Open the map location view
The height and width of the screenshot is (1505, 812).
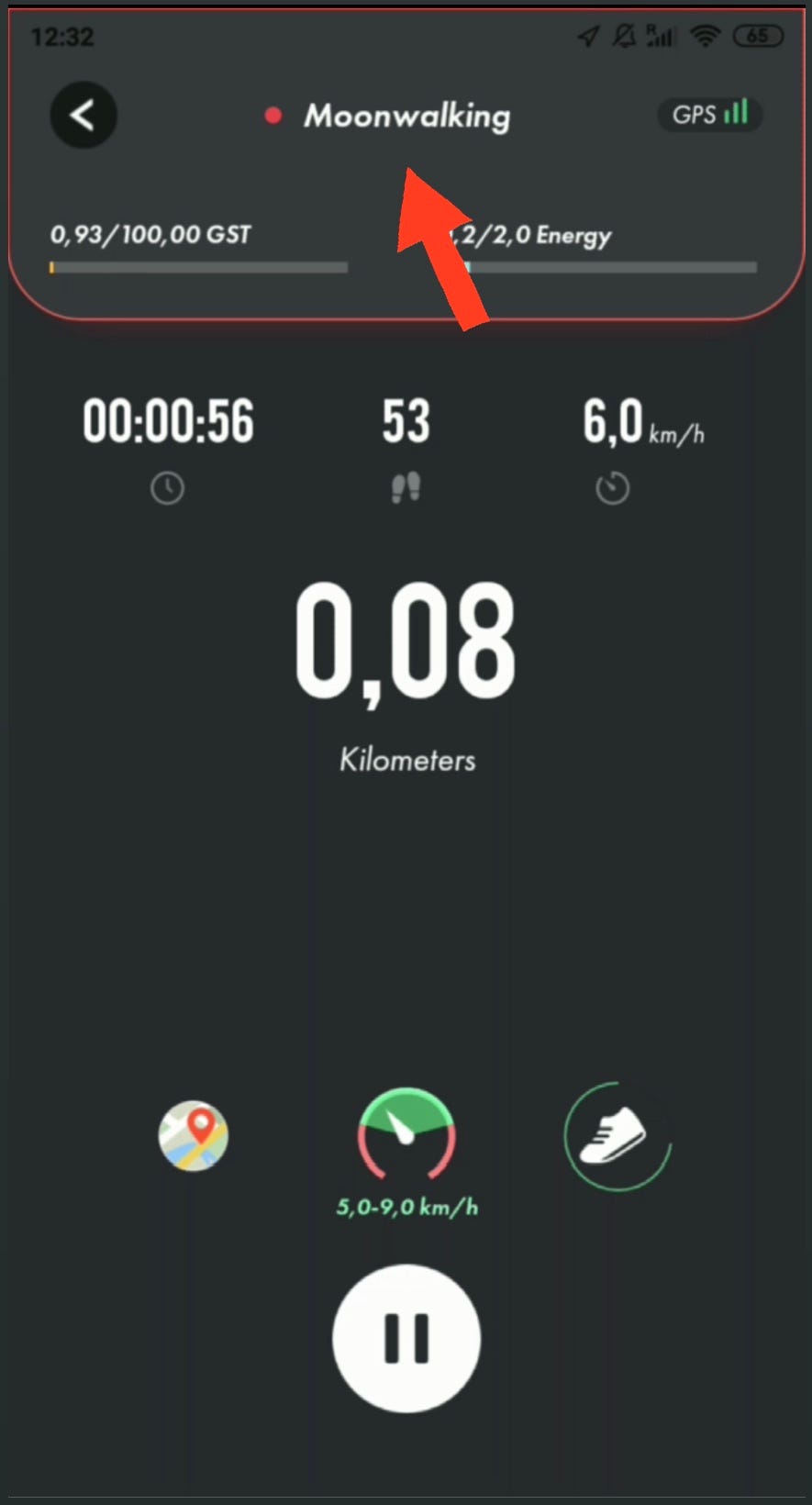pyautogui.click(x=194, y=1136)
